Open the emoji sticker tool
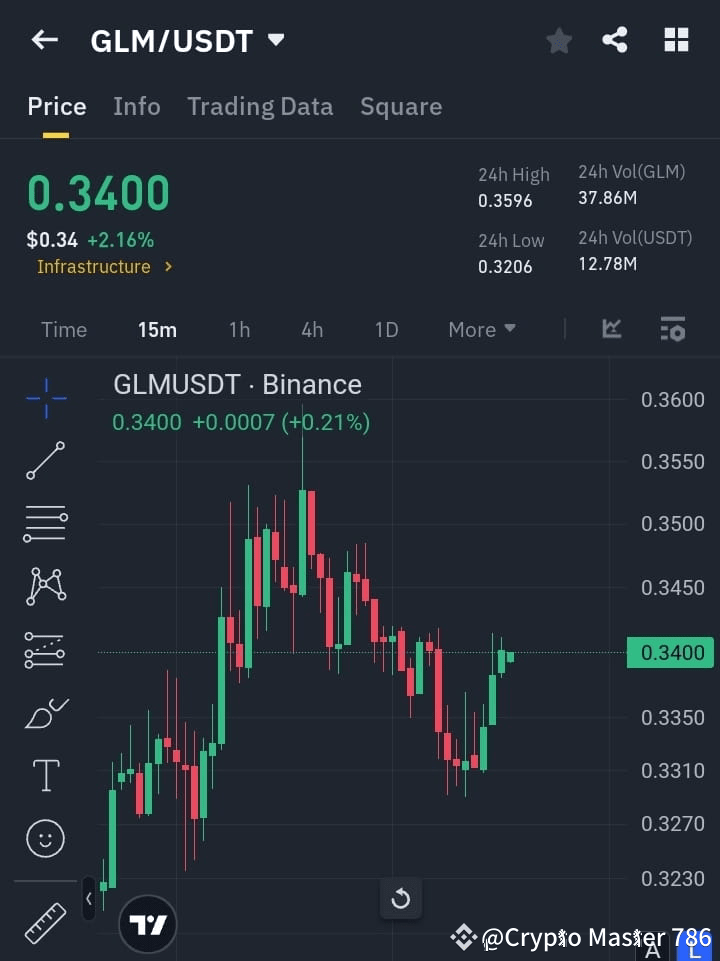 coord(45,838)
